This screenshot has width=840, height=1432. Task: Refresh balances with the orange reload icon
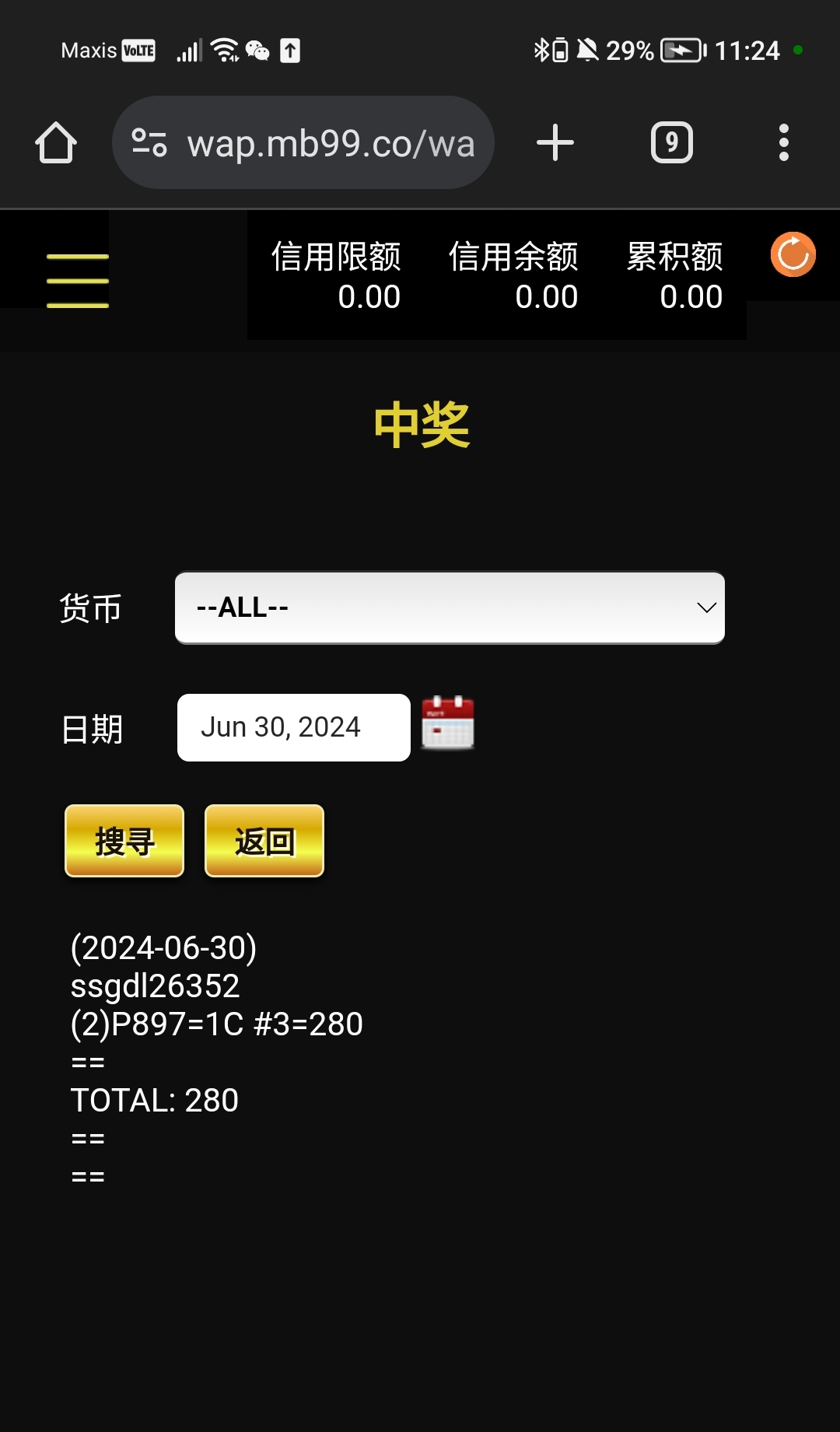click(793, 254)
